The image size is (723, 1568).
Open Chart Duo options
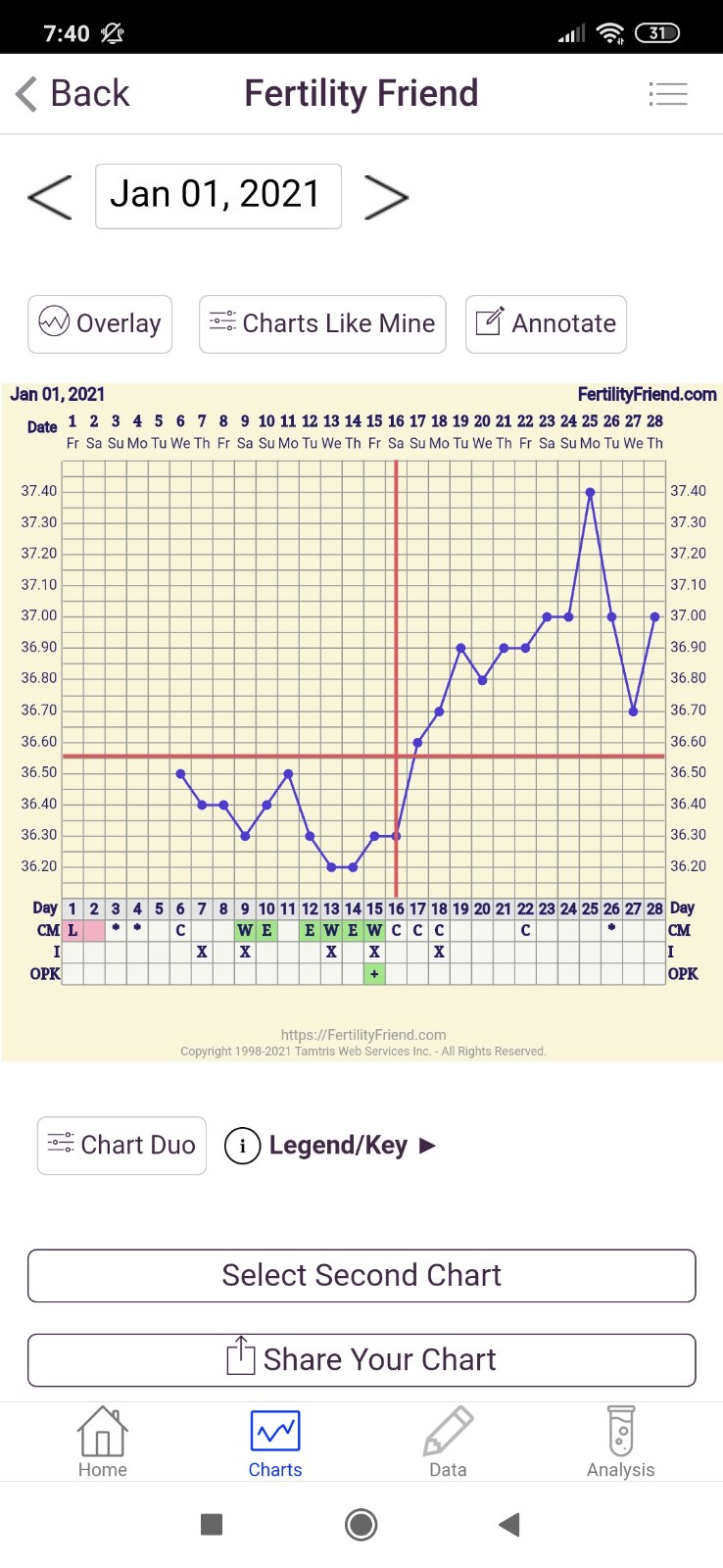tap(121, 1145)
